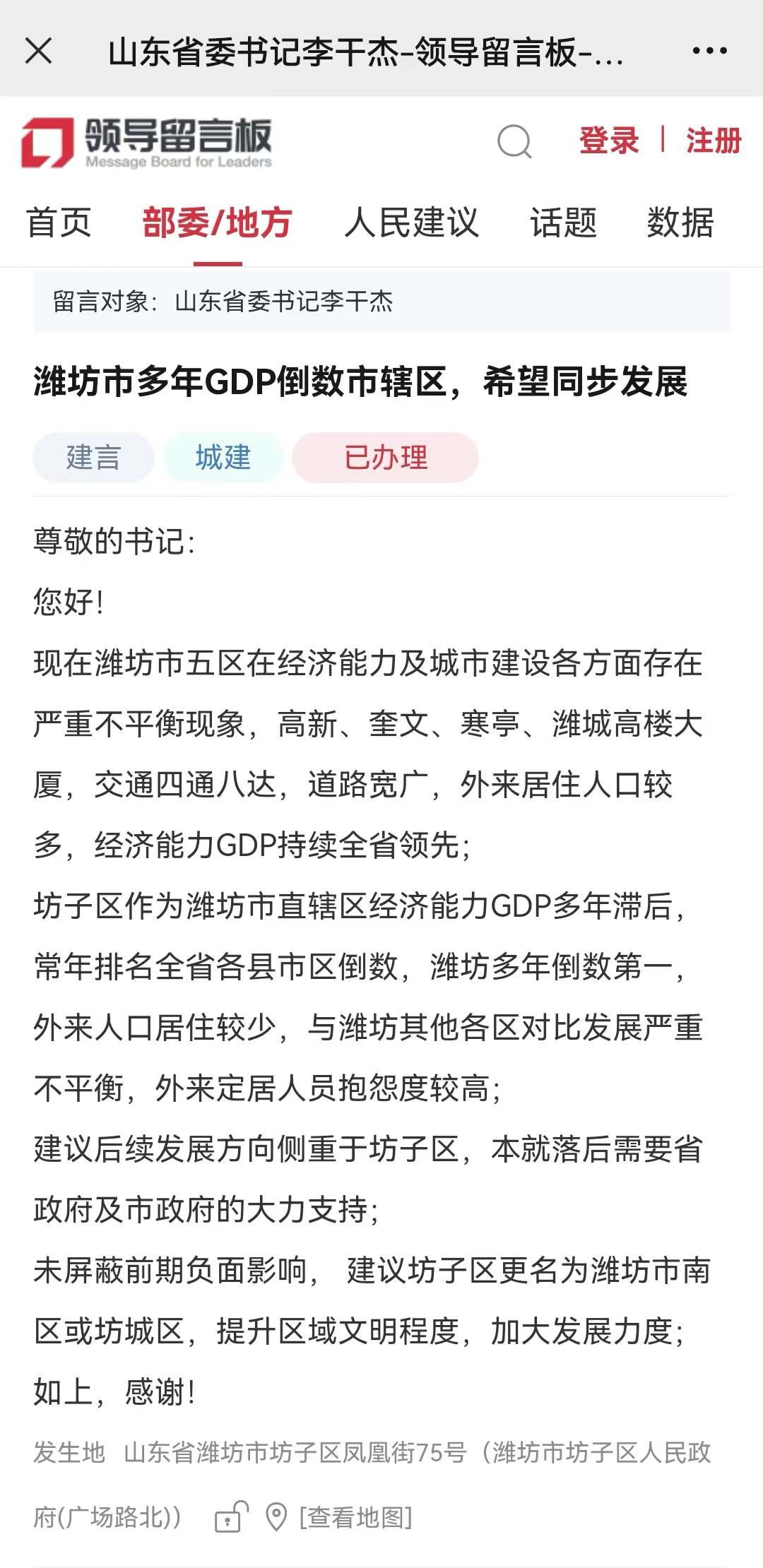The height and width of the screenshot is (1568, 763).
Task: Close the webpage with the X button
Action: [x=38, y=51]
